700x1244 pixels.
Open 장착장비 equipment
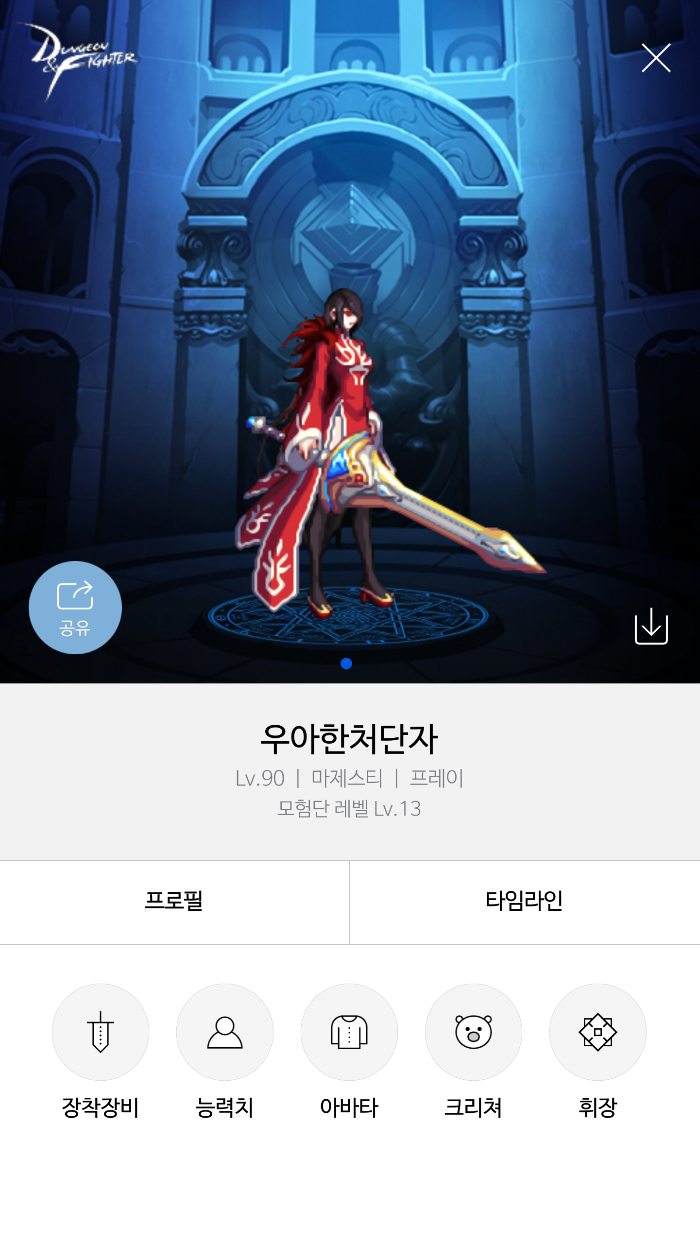(x=100, y=1032)
